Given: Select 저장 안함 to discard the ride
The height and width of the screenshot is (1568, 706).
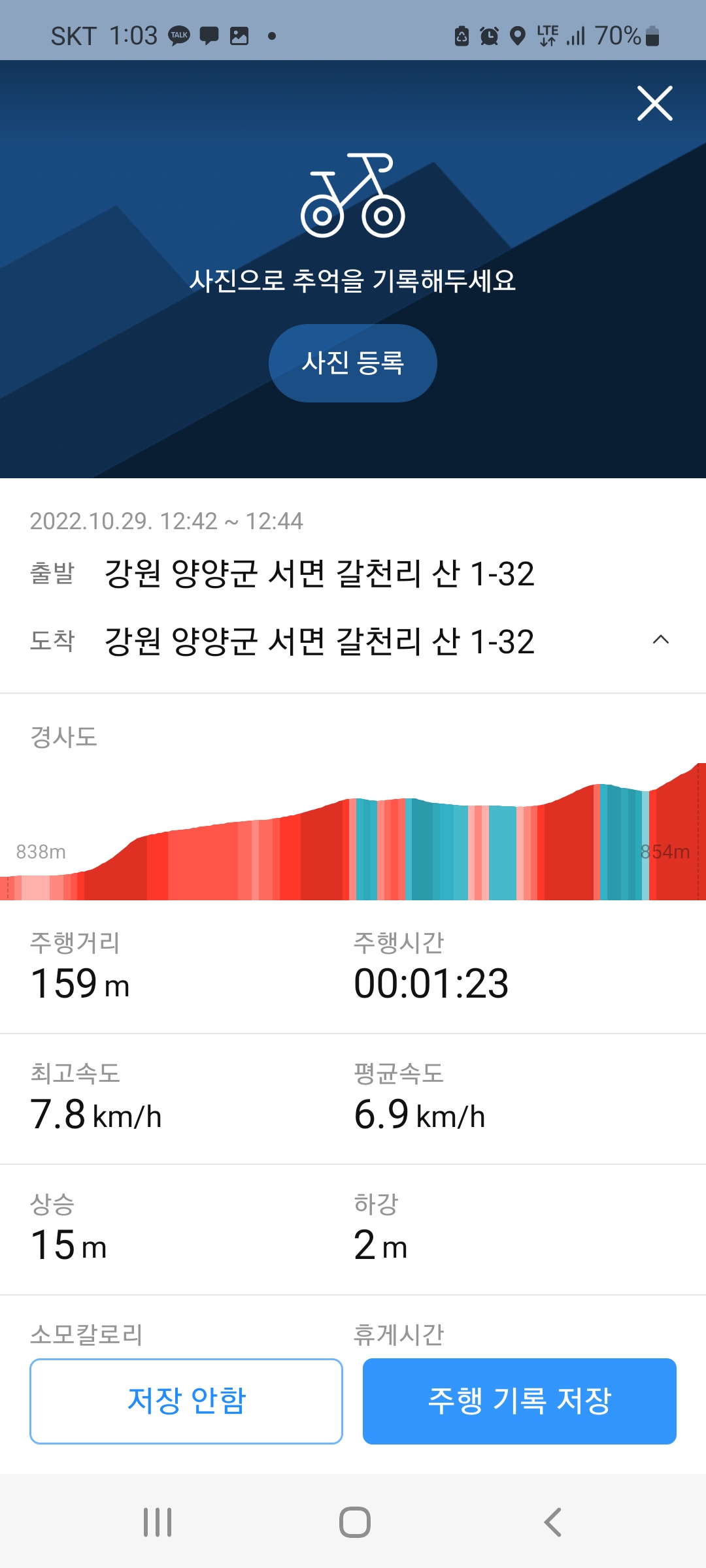Looking at the screenshot, I should point(186,1401).
